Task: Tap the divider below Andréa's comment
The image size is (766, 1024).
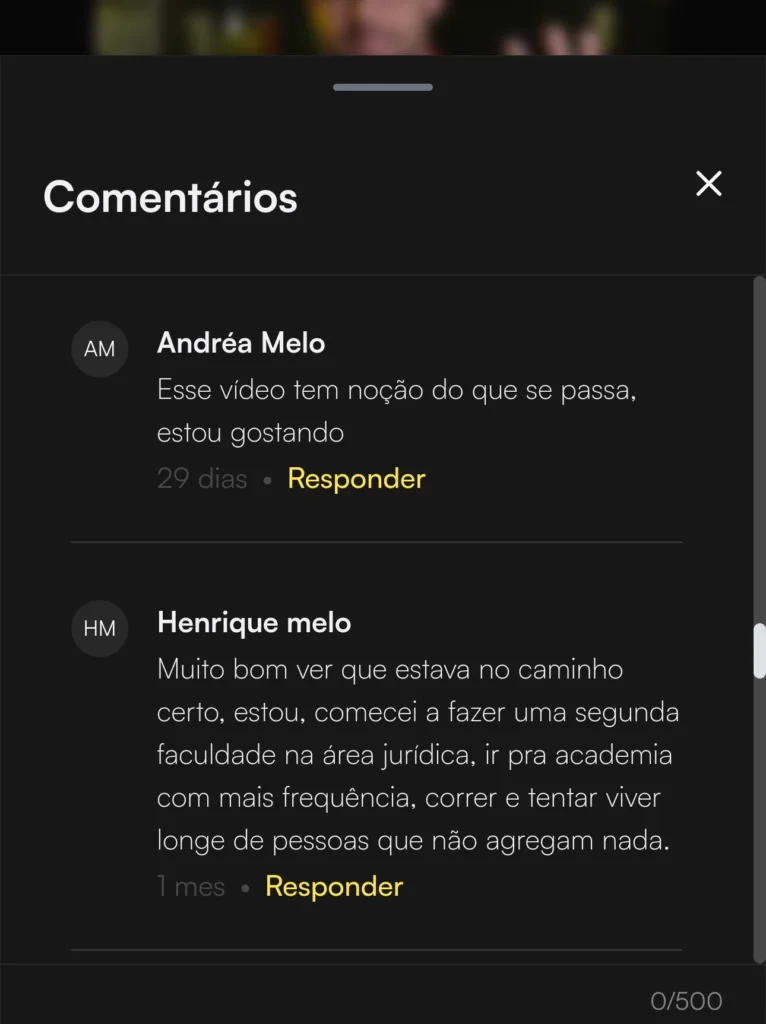Action: (x=376, y=542)
